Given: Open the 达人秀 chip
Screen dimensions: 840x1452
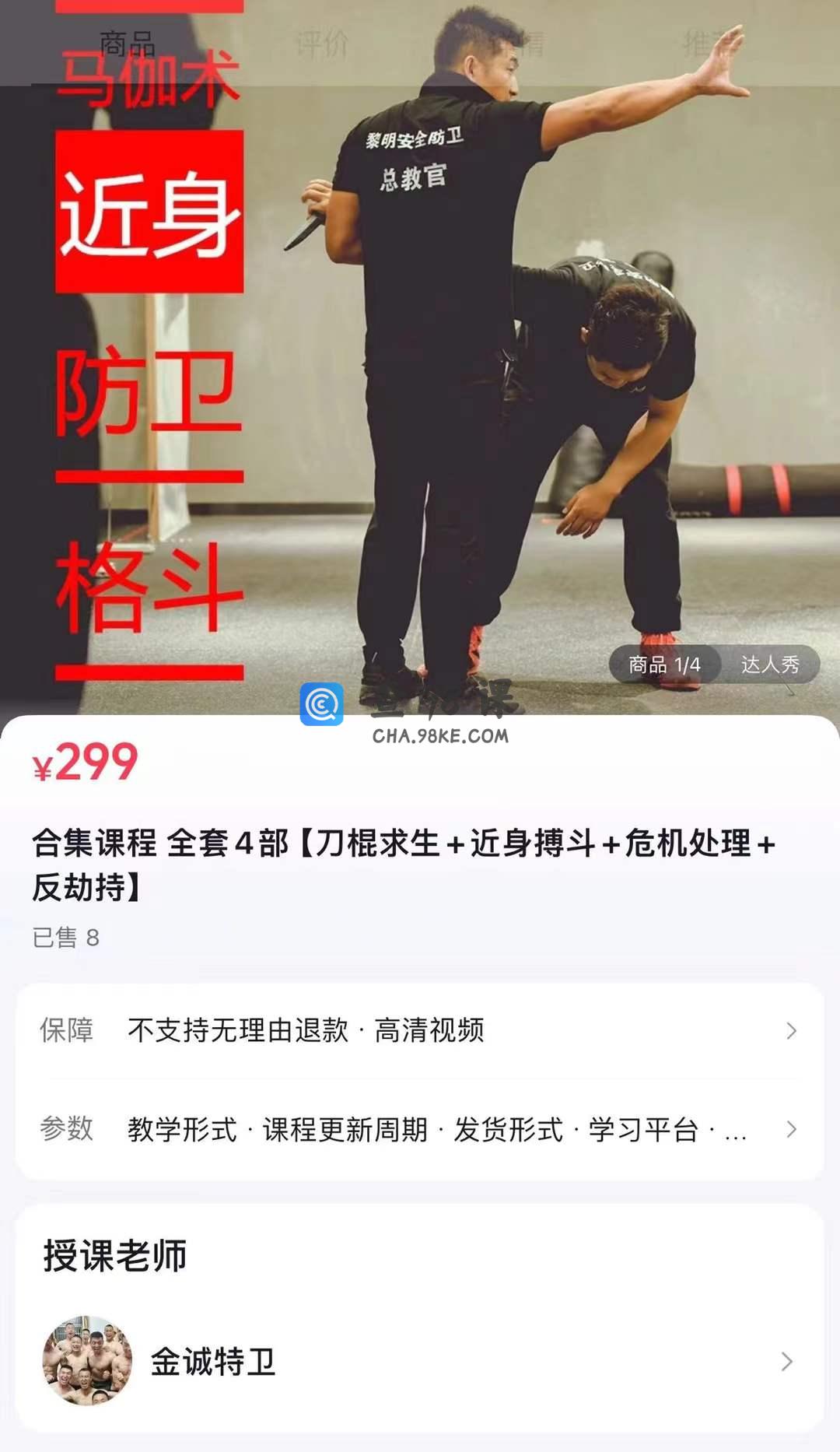Looking at the screenshot, I should (x=769, y=665).
